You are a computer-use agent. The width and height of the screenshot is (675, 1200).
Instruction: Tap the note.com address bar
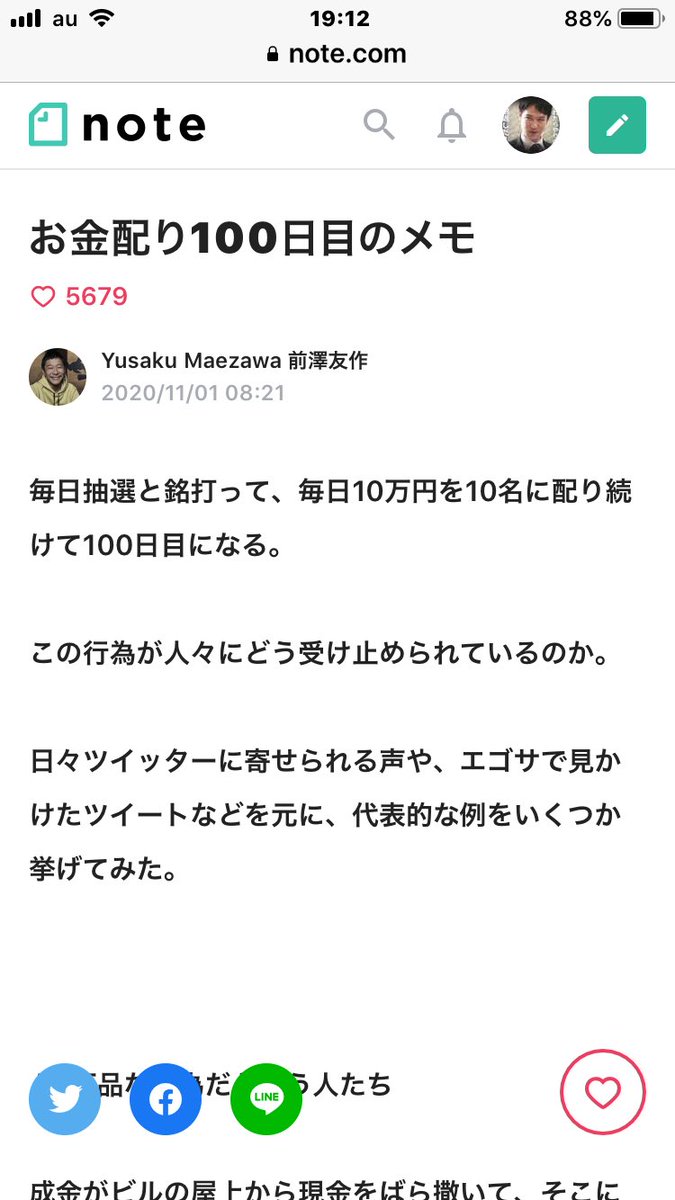337,54
